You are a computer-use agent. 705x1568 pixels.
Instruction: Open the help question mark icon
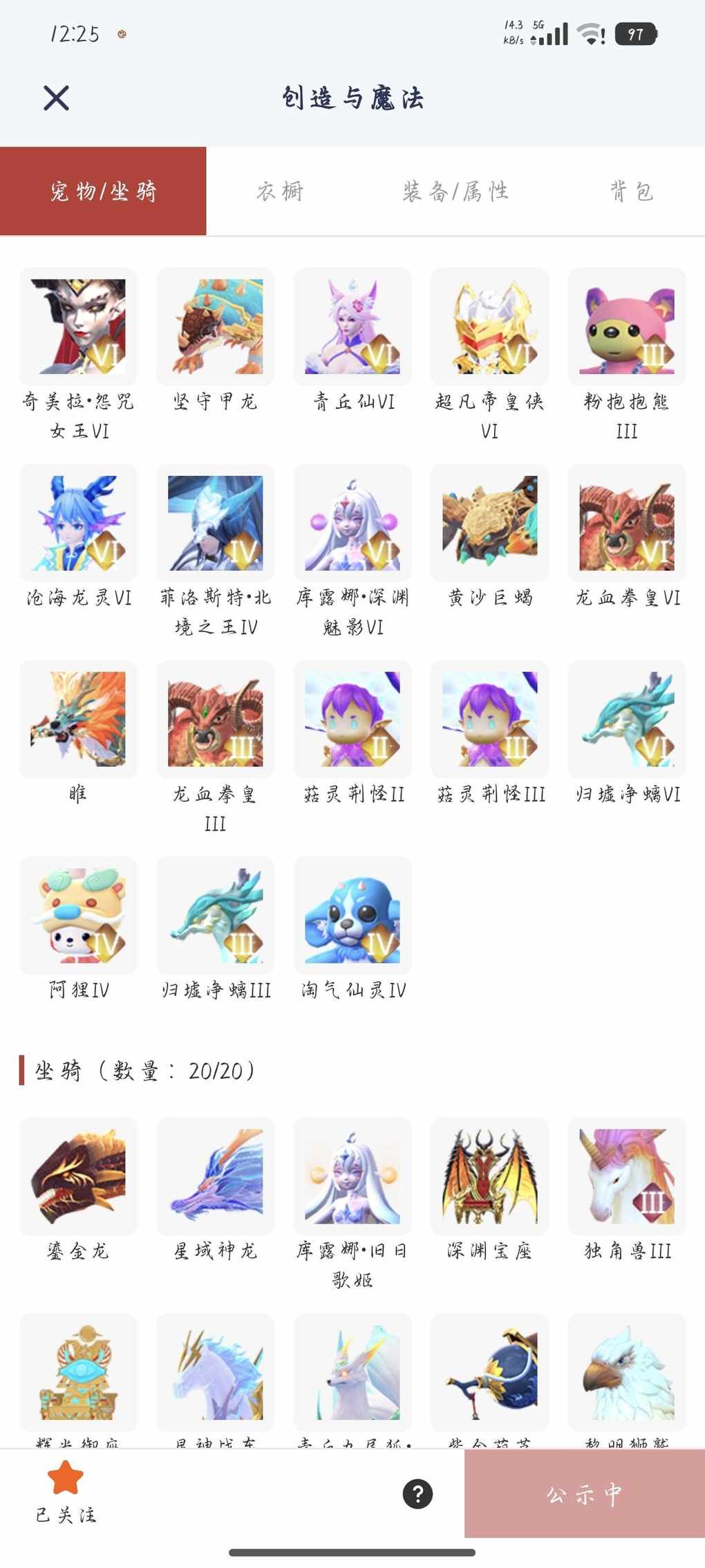pyautogui.click(x=417, y=1494)
